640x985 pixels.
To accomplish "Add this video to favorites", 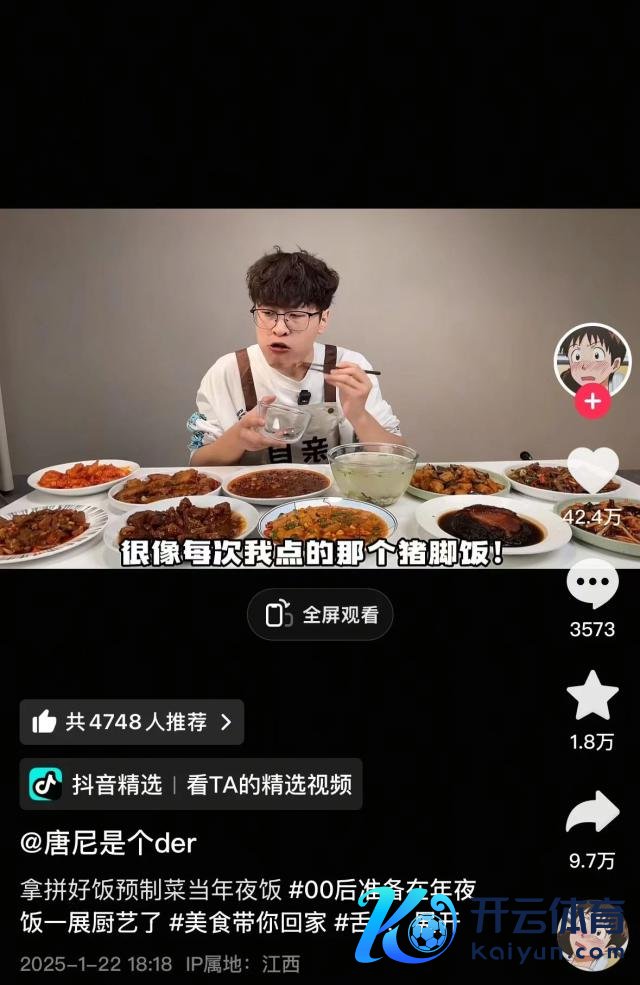I will pyautogui.click(x=592, y=697).
